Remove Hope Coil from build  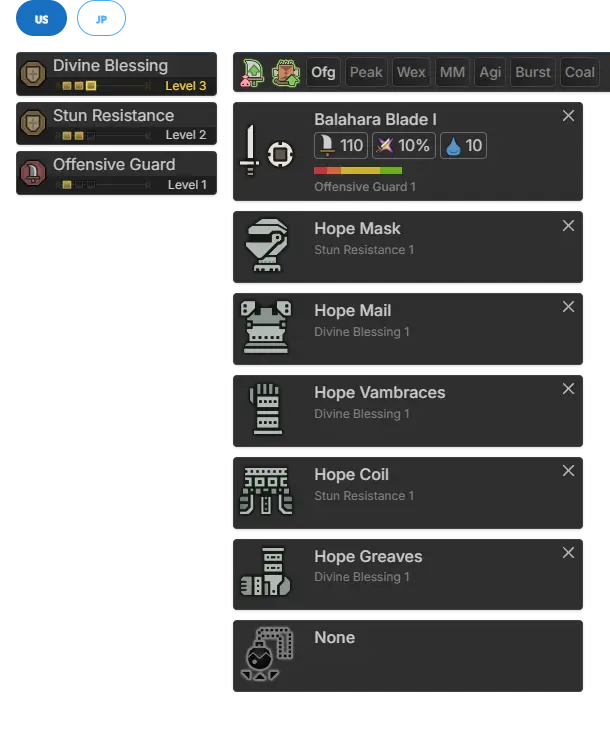(x=568, y=471)
